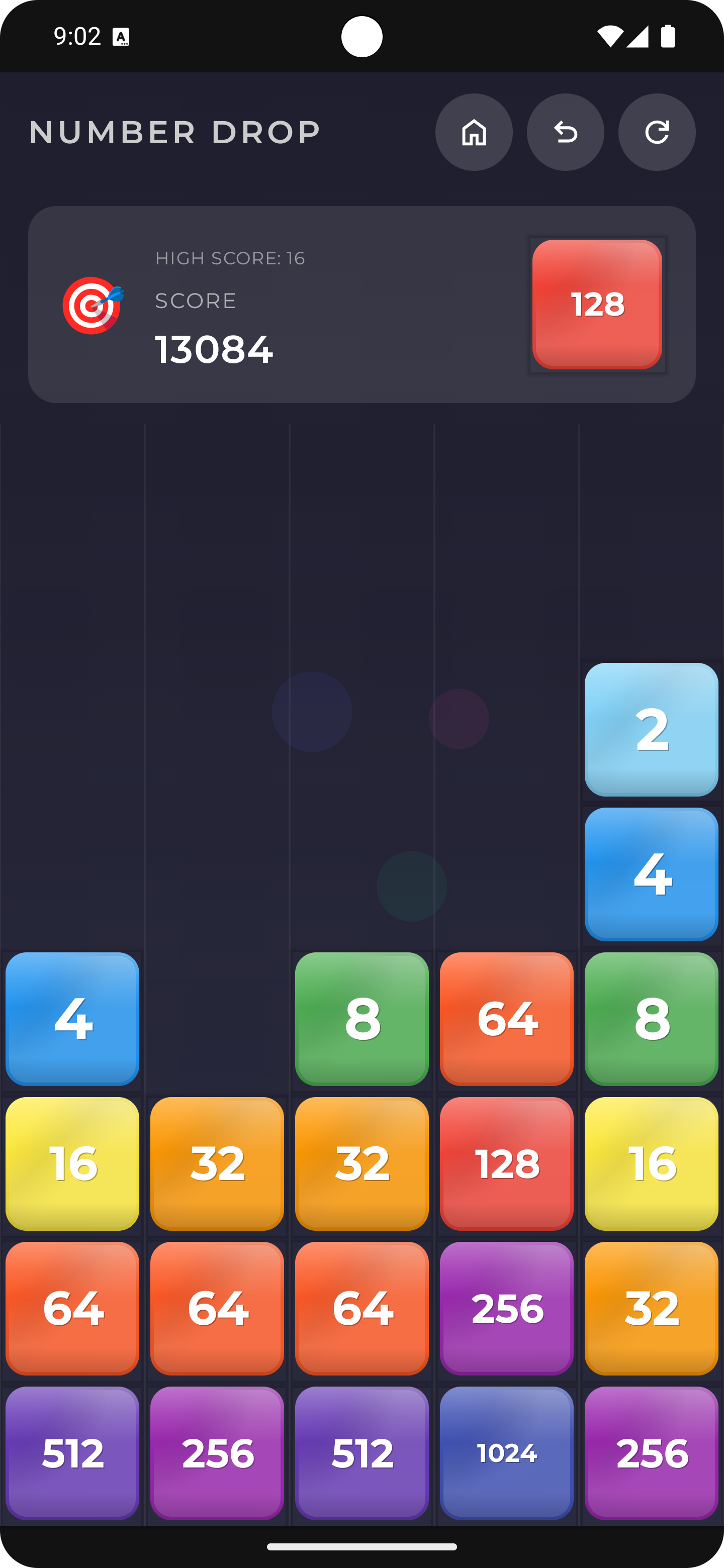Tap the 512 tile in bottom-left corner

click(72, 1453)
